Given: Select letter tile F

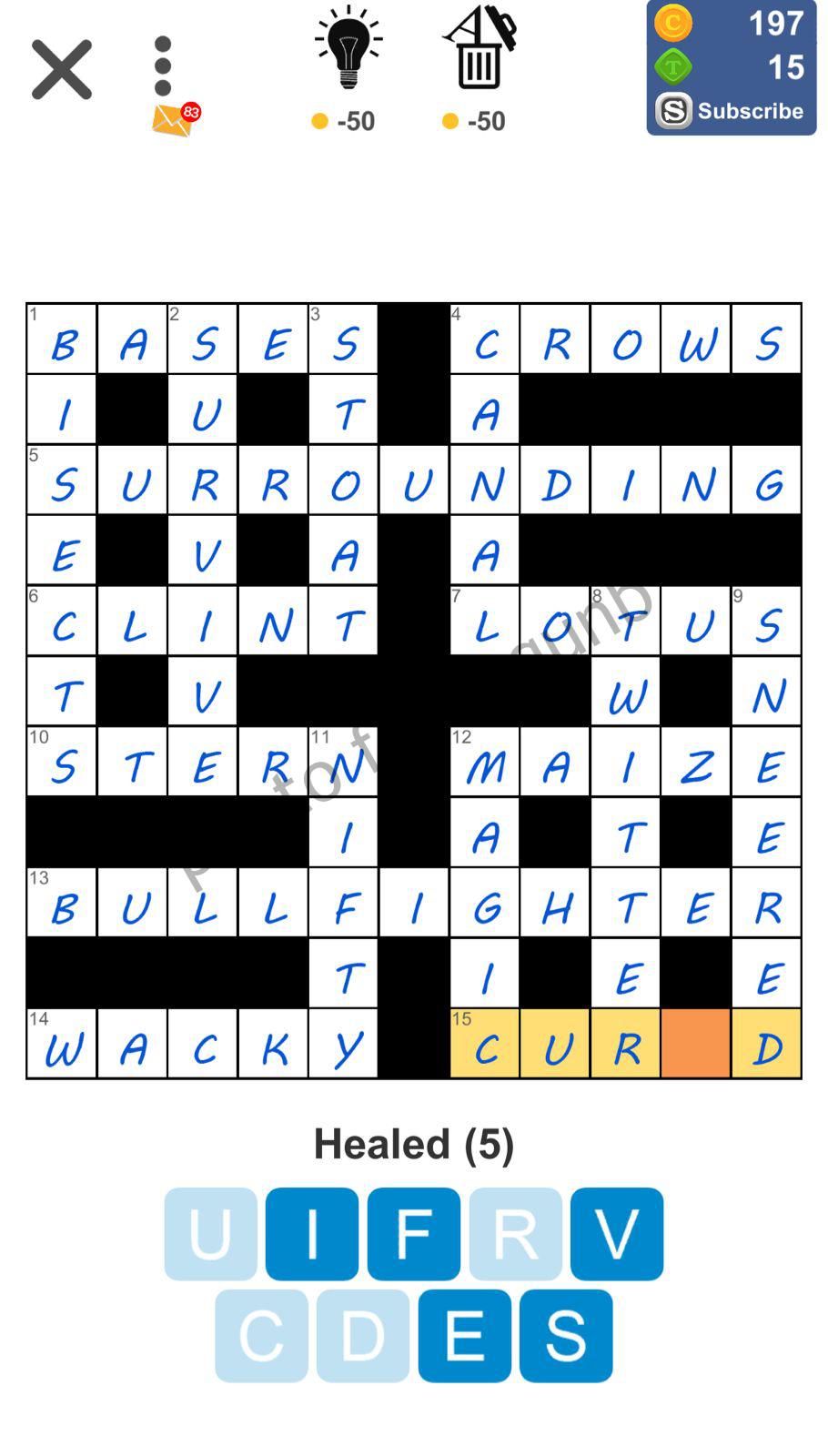Looking at the screenshot, I should coord(413,1233).
